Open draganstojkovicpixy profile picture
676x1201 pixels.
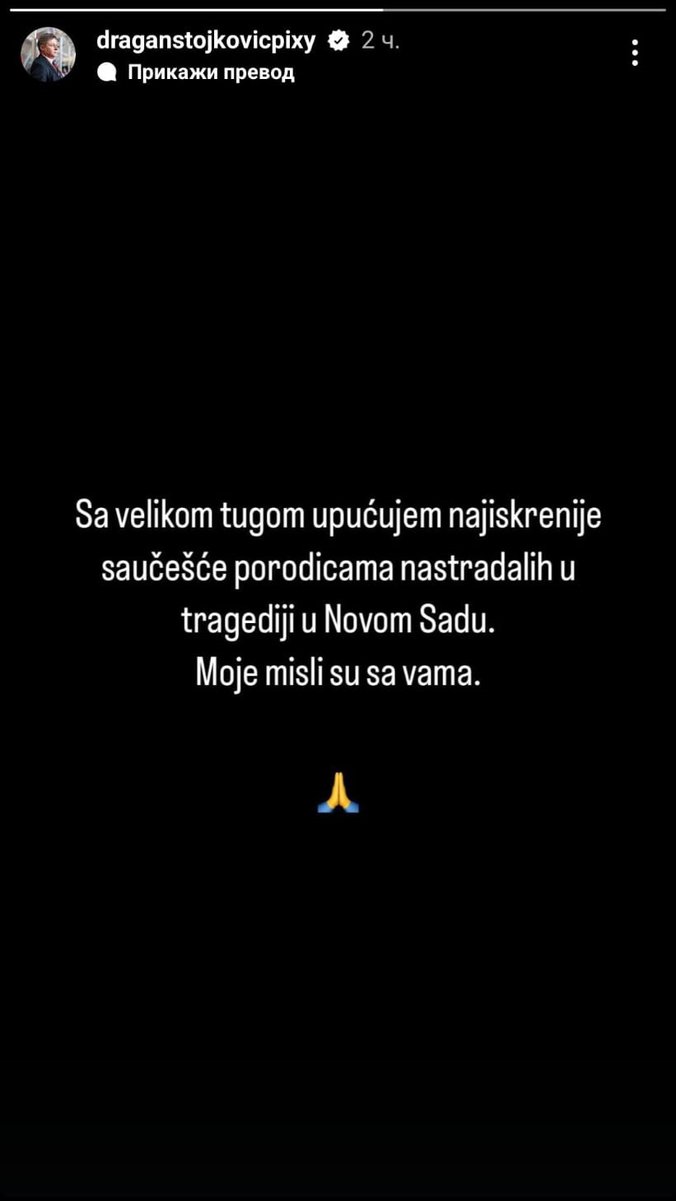[48, 55]
